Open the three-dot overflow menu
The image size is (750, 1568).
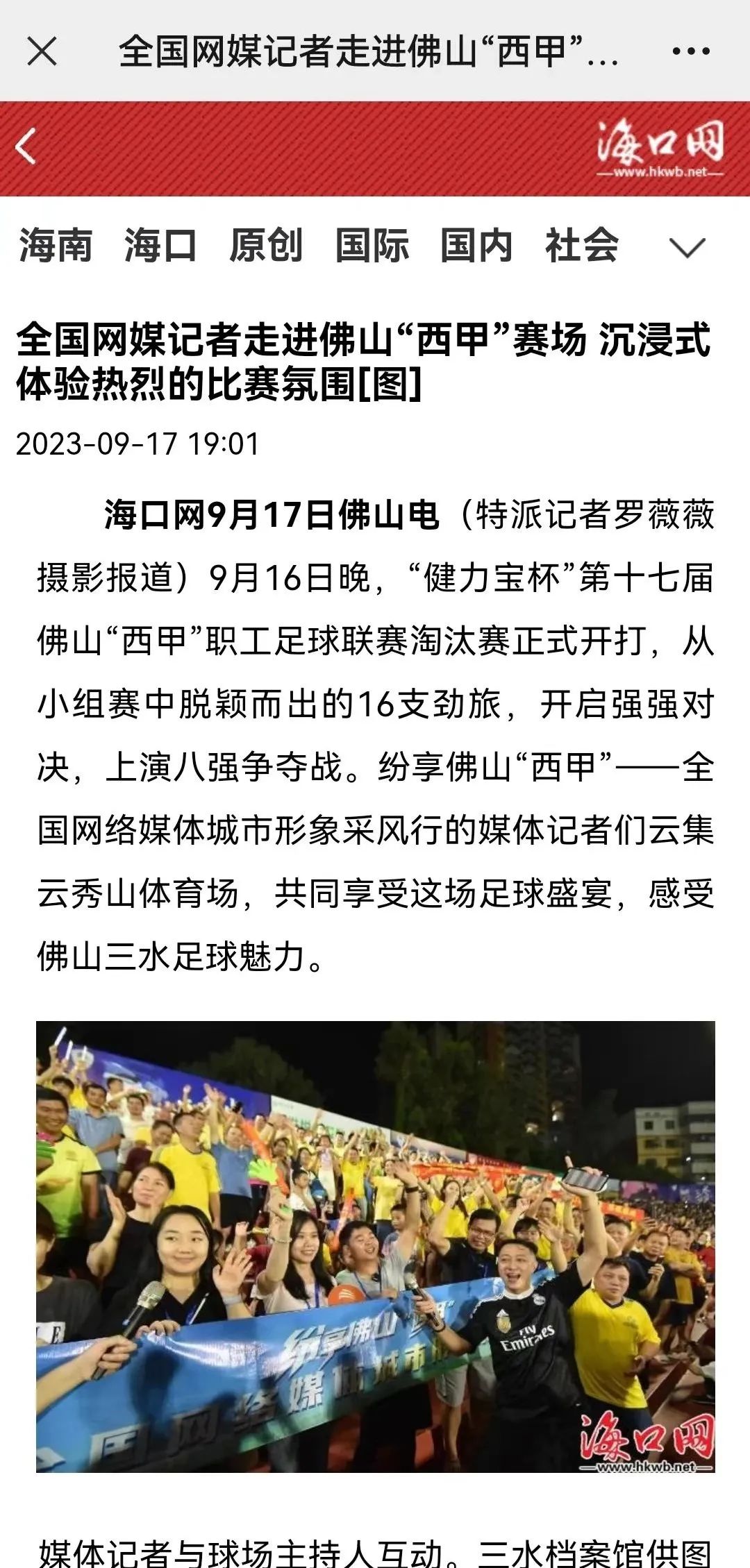click(690, 51)
